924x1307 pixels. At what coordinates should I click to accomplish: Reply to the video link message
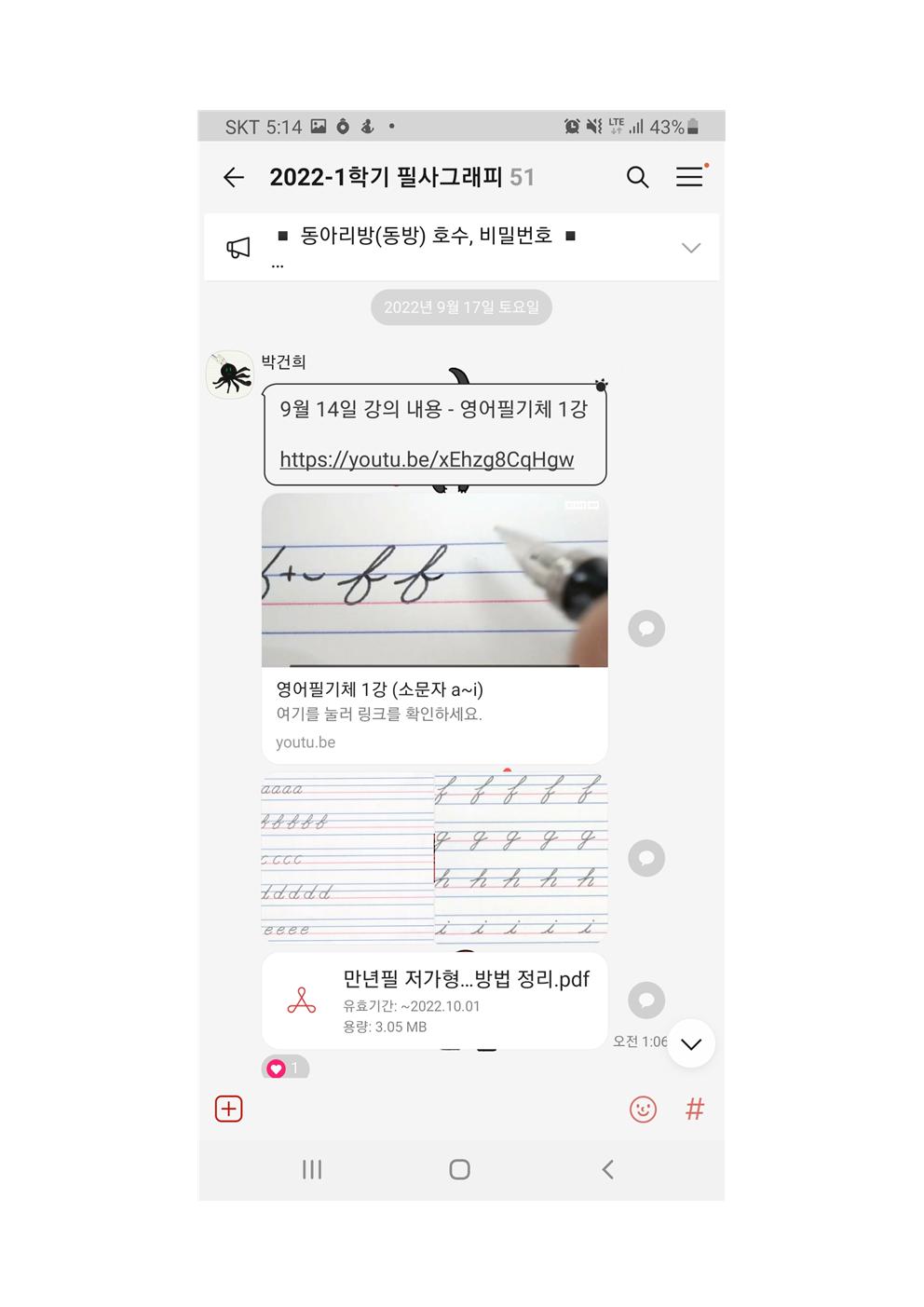click(646, 629)
